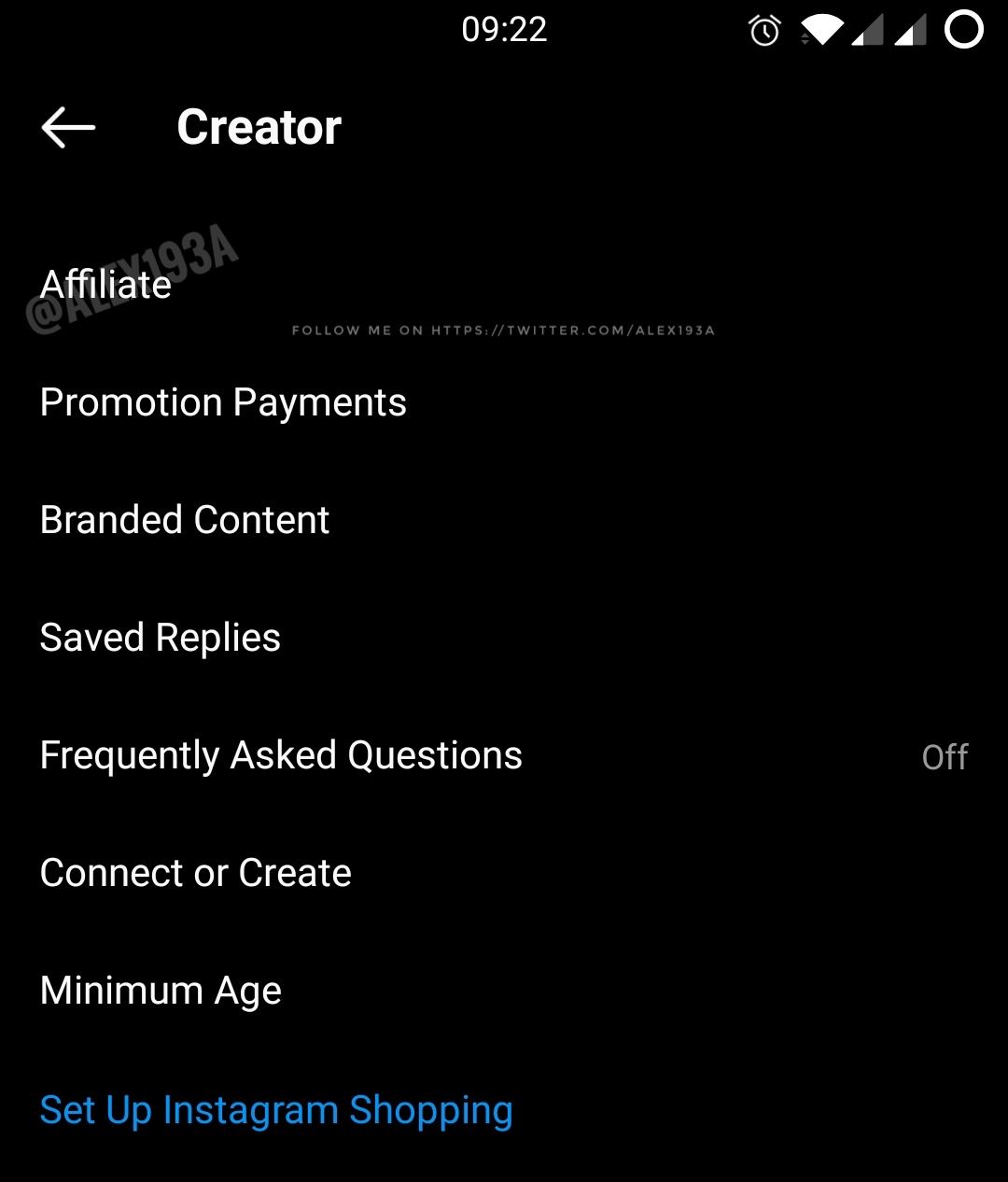Select the Branded Content option
This screenshot has height=1182, width=1008.
(x=185, y=520)
